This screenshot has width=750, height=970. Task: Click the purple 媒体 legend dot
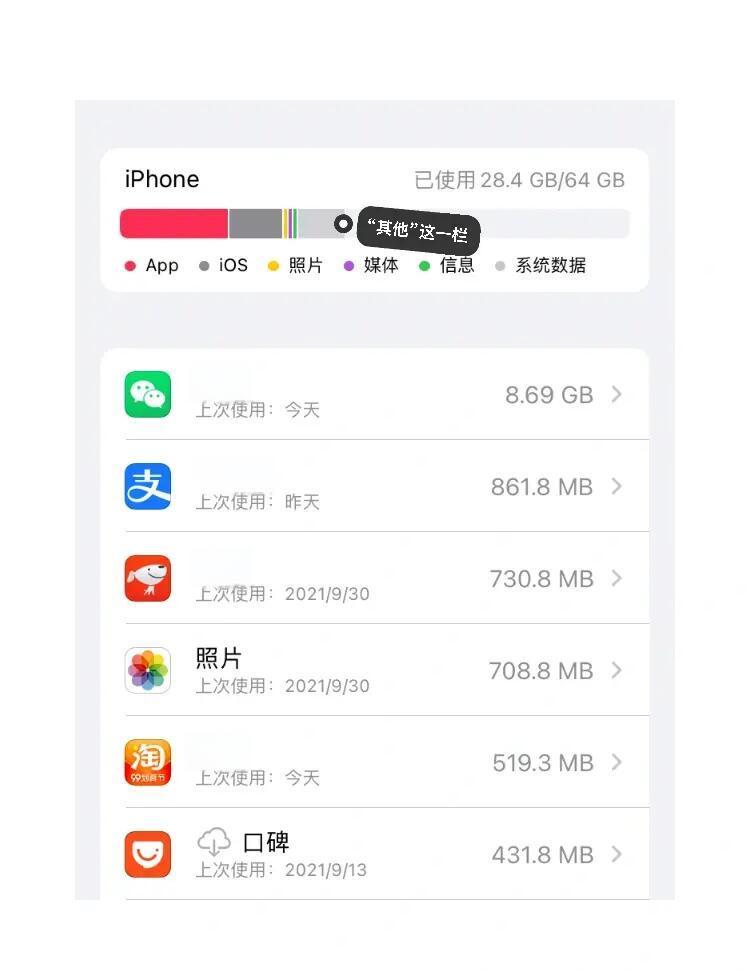(x=348, y=265)
